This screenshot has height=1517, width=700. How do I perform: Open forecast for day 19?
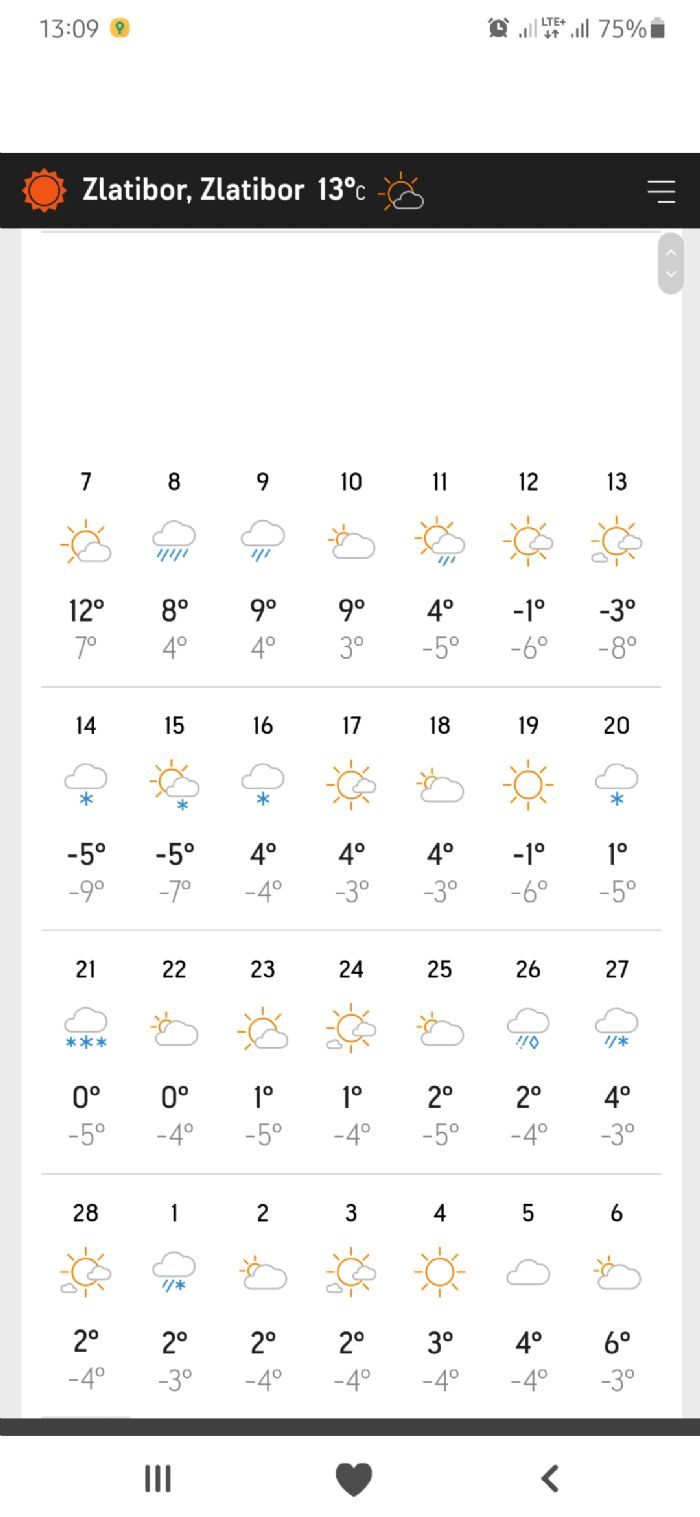coord(528,808)
